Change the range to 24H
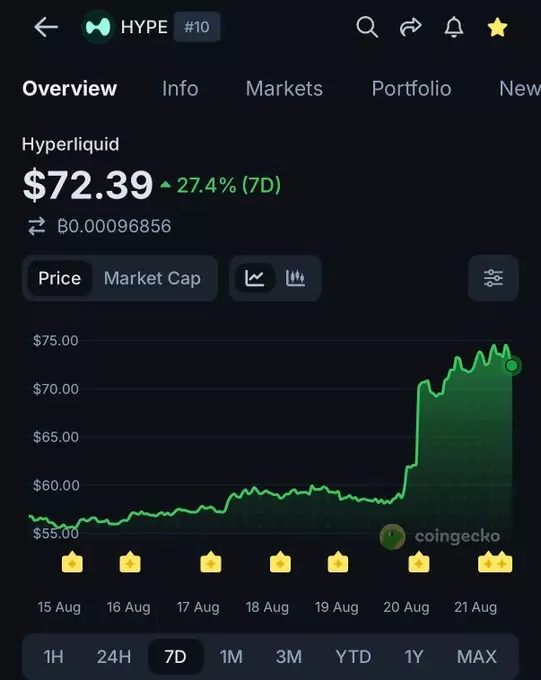 click(114, 657)
